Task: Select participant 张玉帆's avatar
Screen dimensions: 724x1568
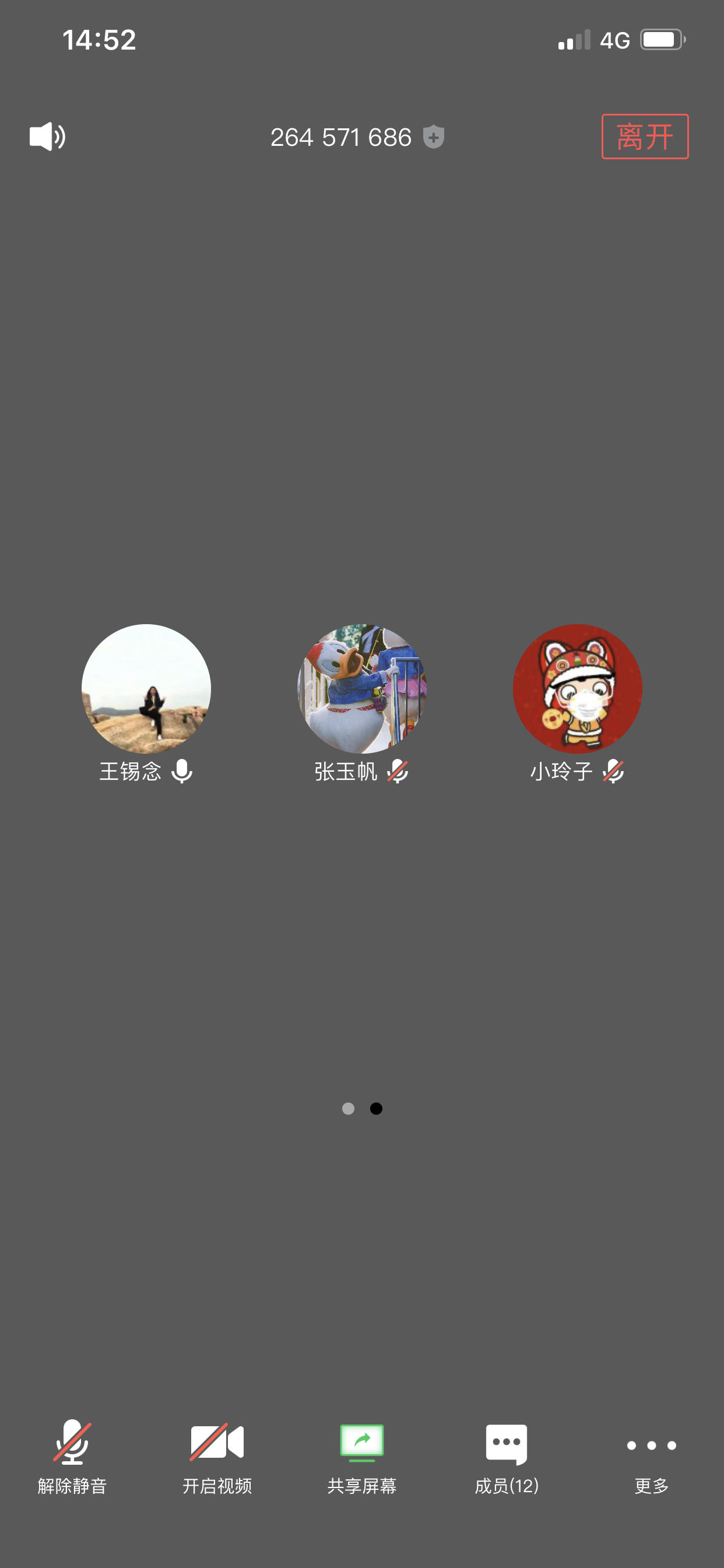Action: point(362,688)
